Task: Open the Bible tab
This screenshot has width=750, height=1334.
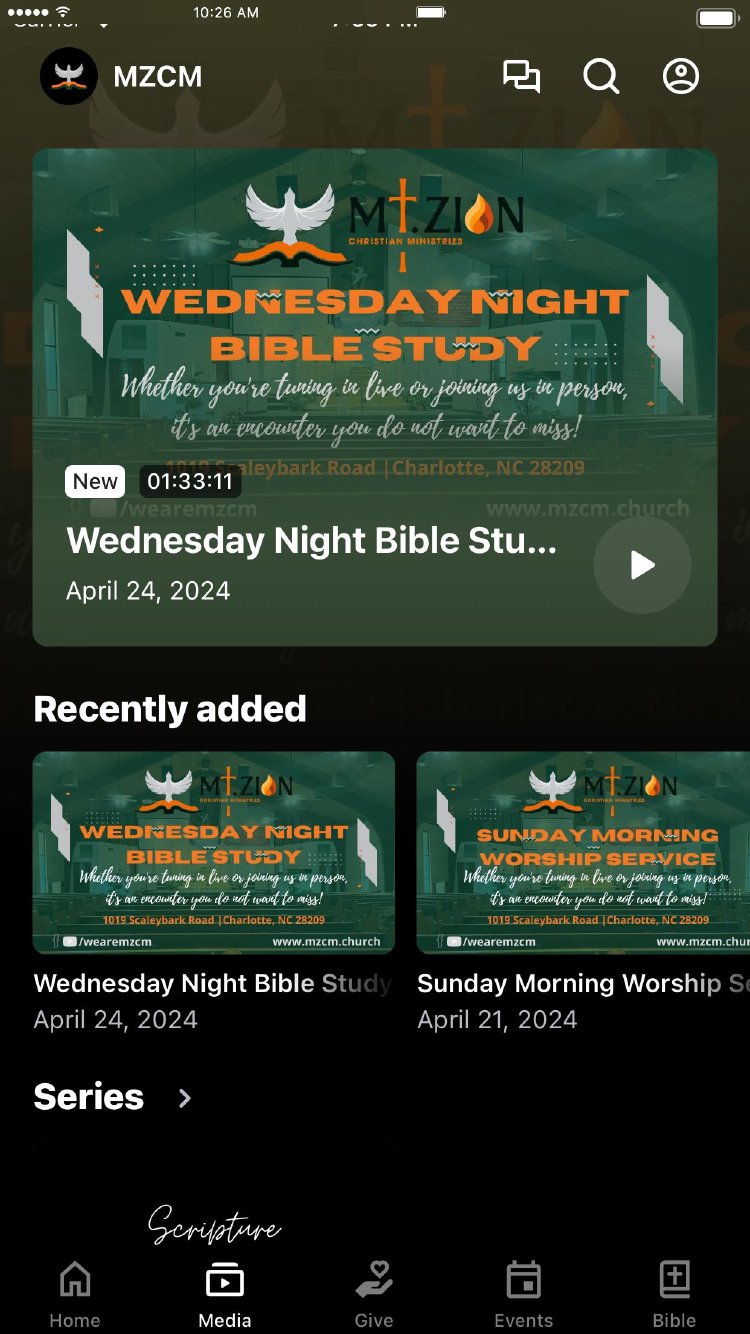Action: (675, 1294)
